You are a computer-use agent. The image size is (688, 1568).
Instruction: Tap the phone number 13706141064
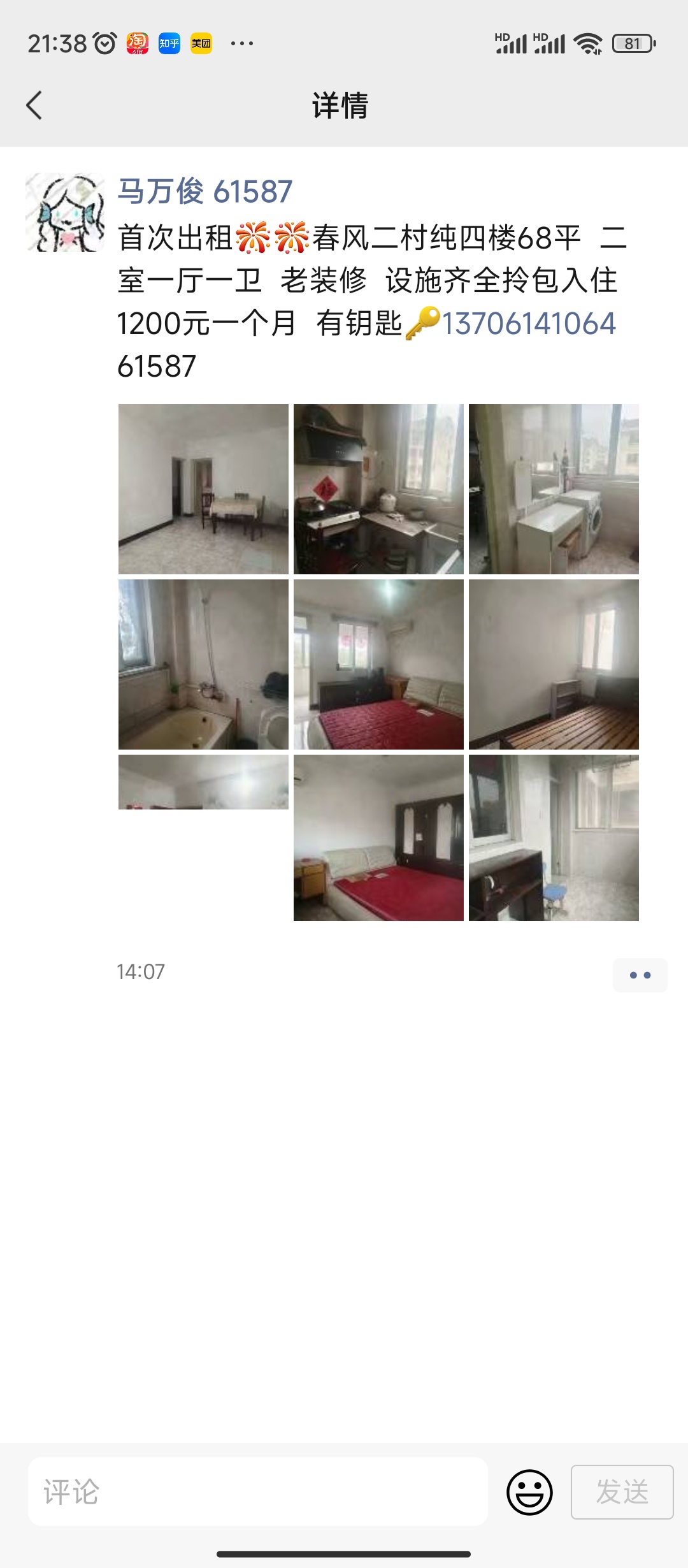(528, 323)
